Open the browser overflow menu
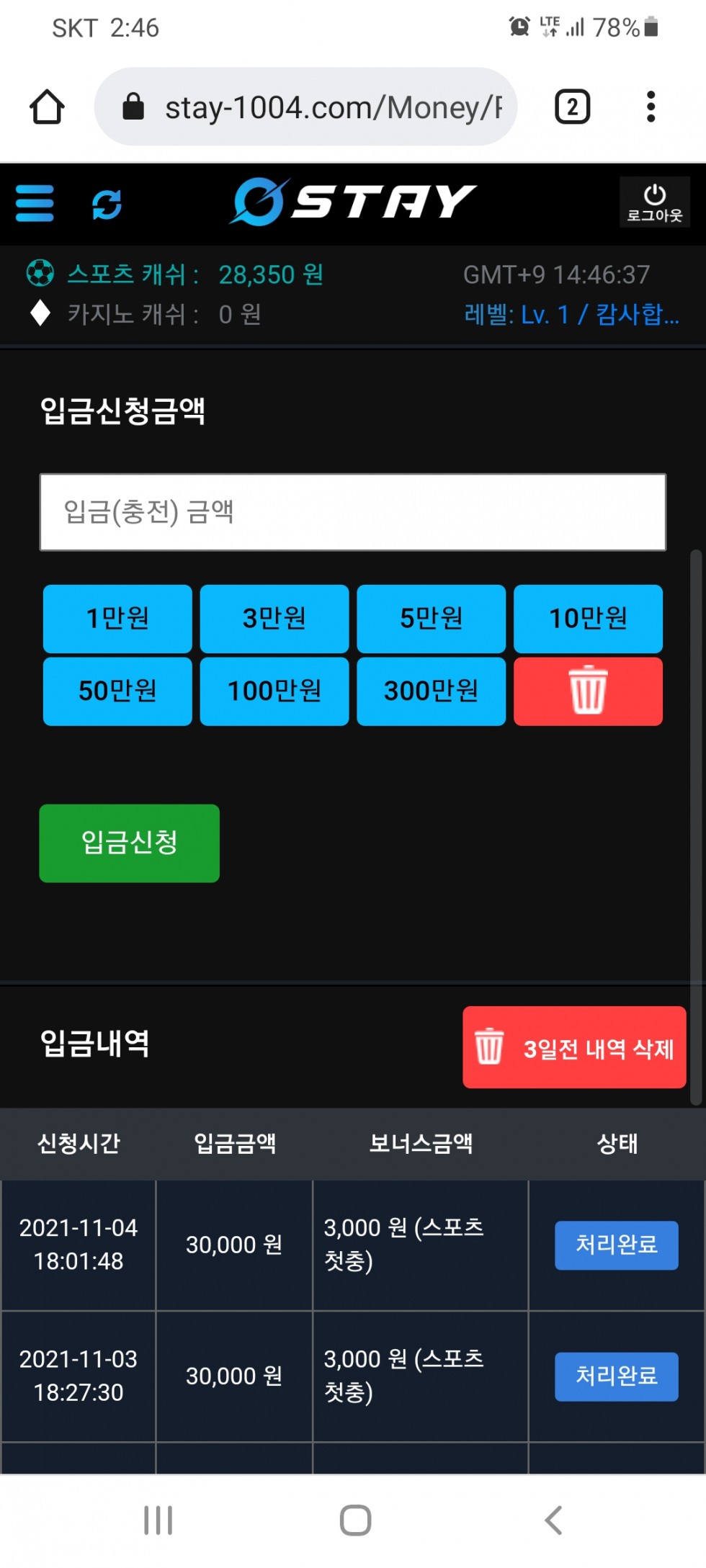Image resolution: width=706 pixels, height=1568 pixels. 651,107
